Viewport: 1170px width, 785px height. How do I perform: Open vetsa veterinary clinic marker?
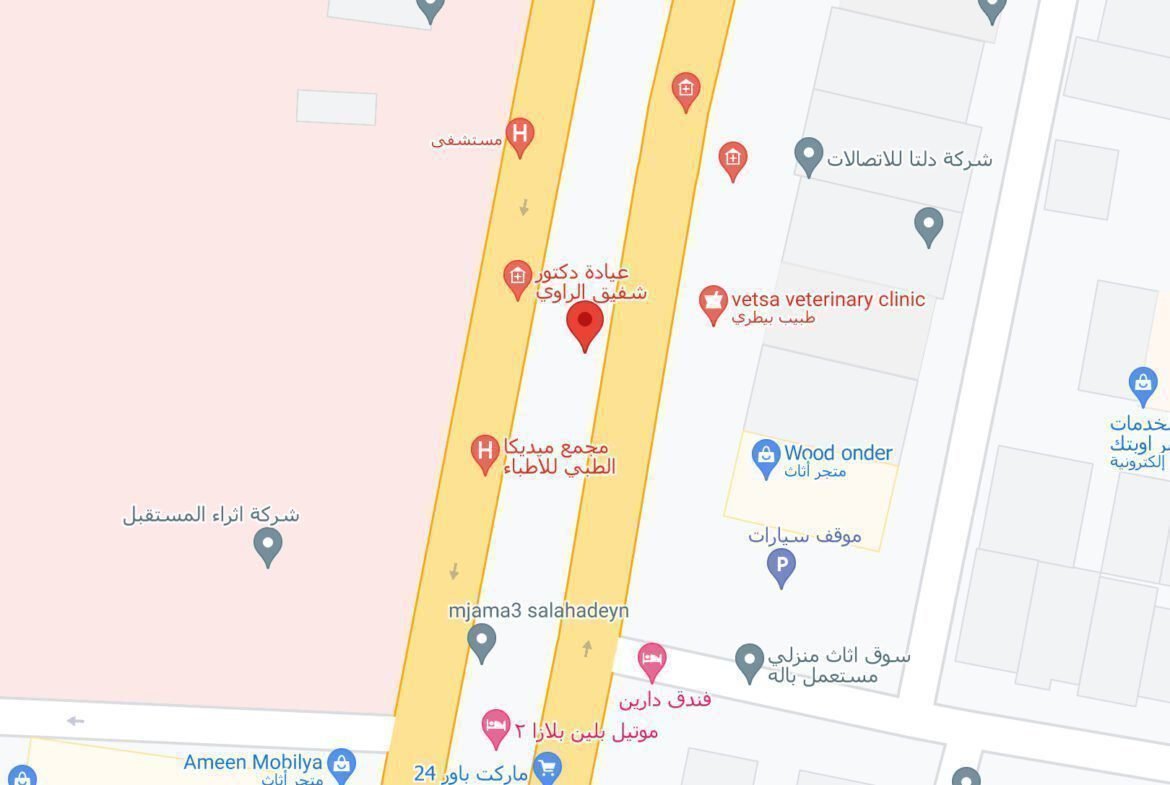tap(712, 303)
